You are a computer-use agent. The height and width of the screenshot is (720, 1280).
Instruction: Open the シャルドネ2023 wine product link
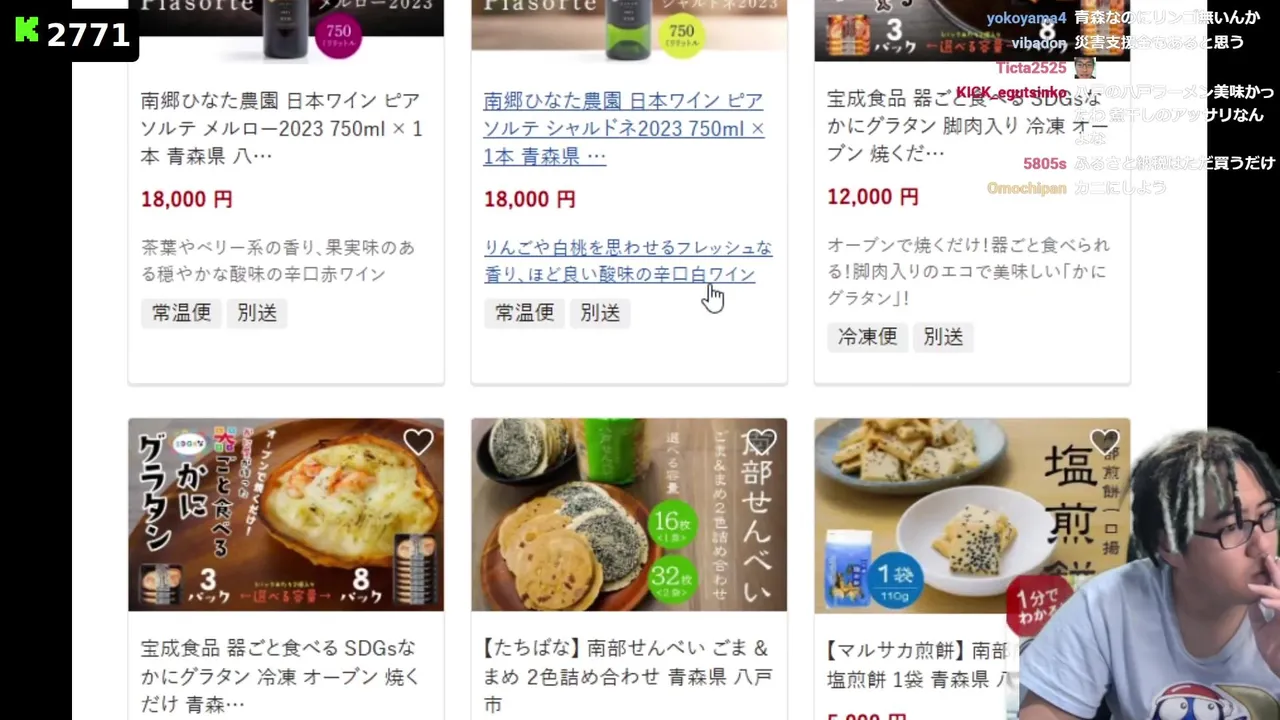(x=623, y=128)
